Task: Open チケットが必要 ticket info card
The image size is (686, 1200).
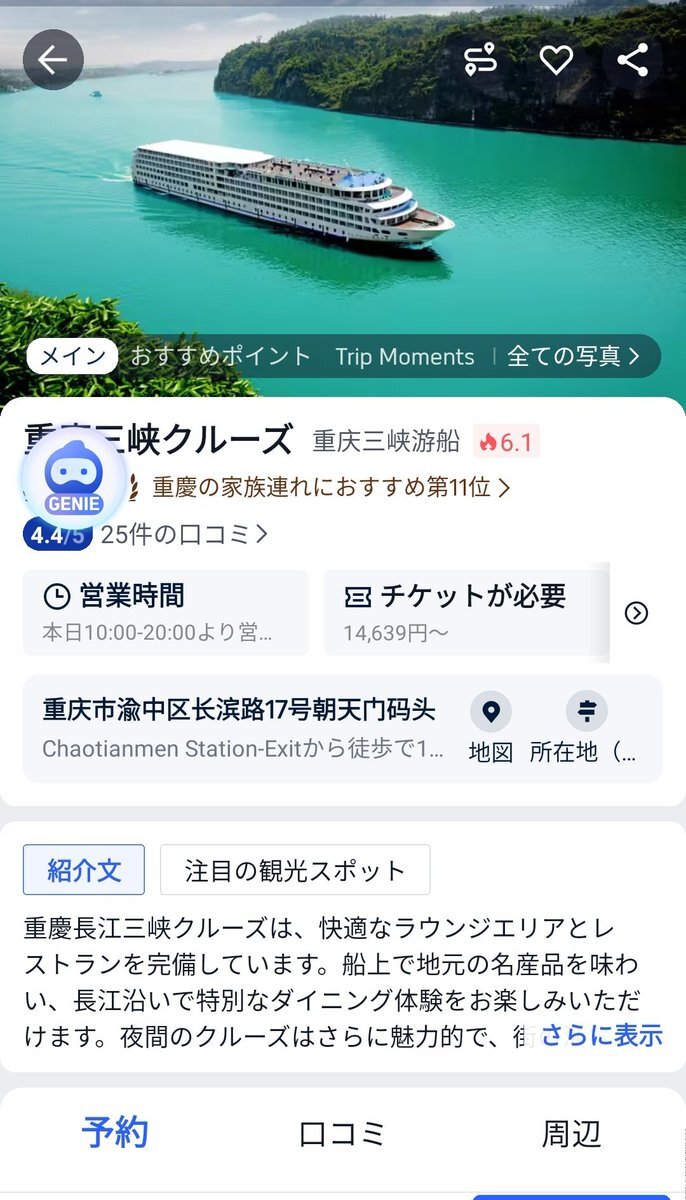Action: (x=465, y=612)
